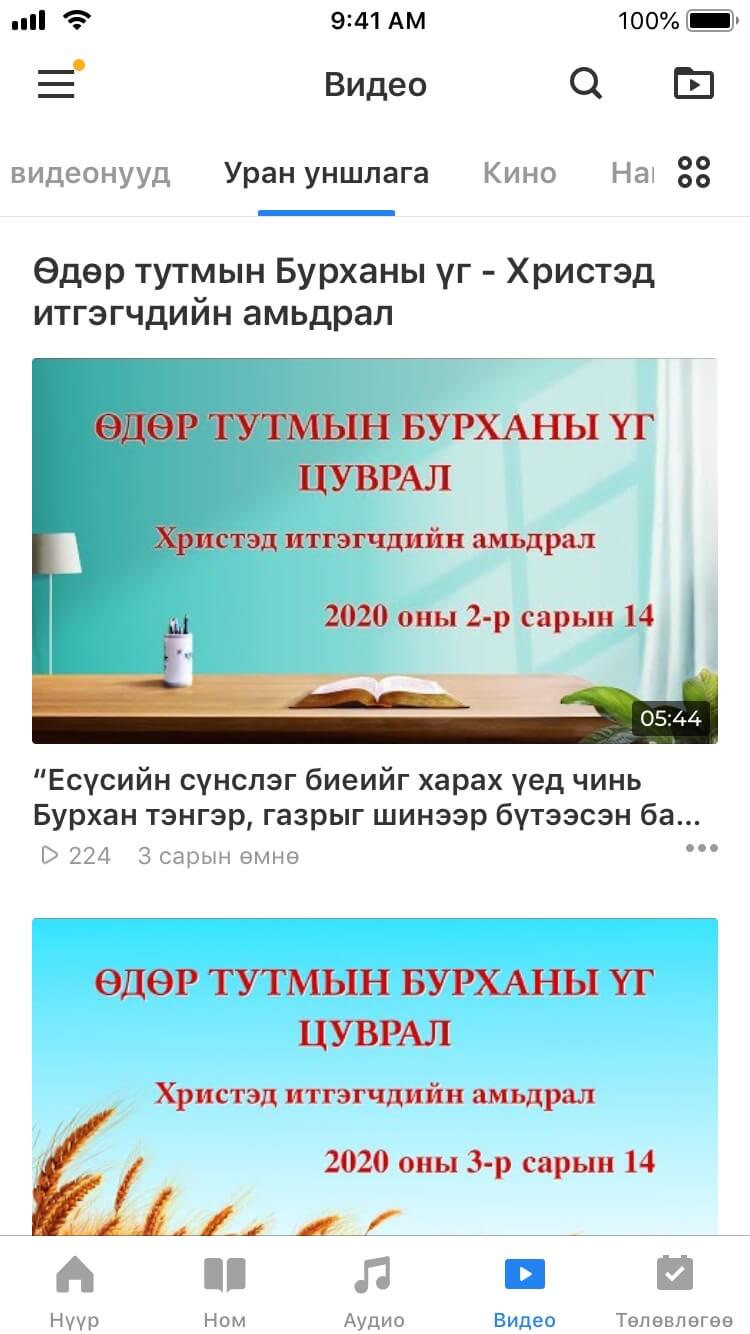Select the Видео bottom tab
This screenshot has width=750, height=1334.
(x=524, y=1289)
